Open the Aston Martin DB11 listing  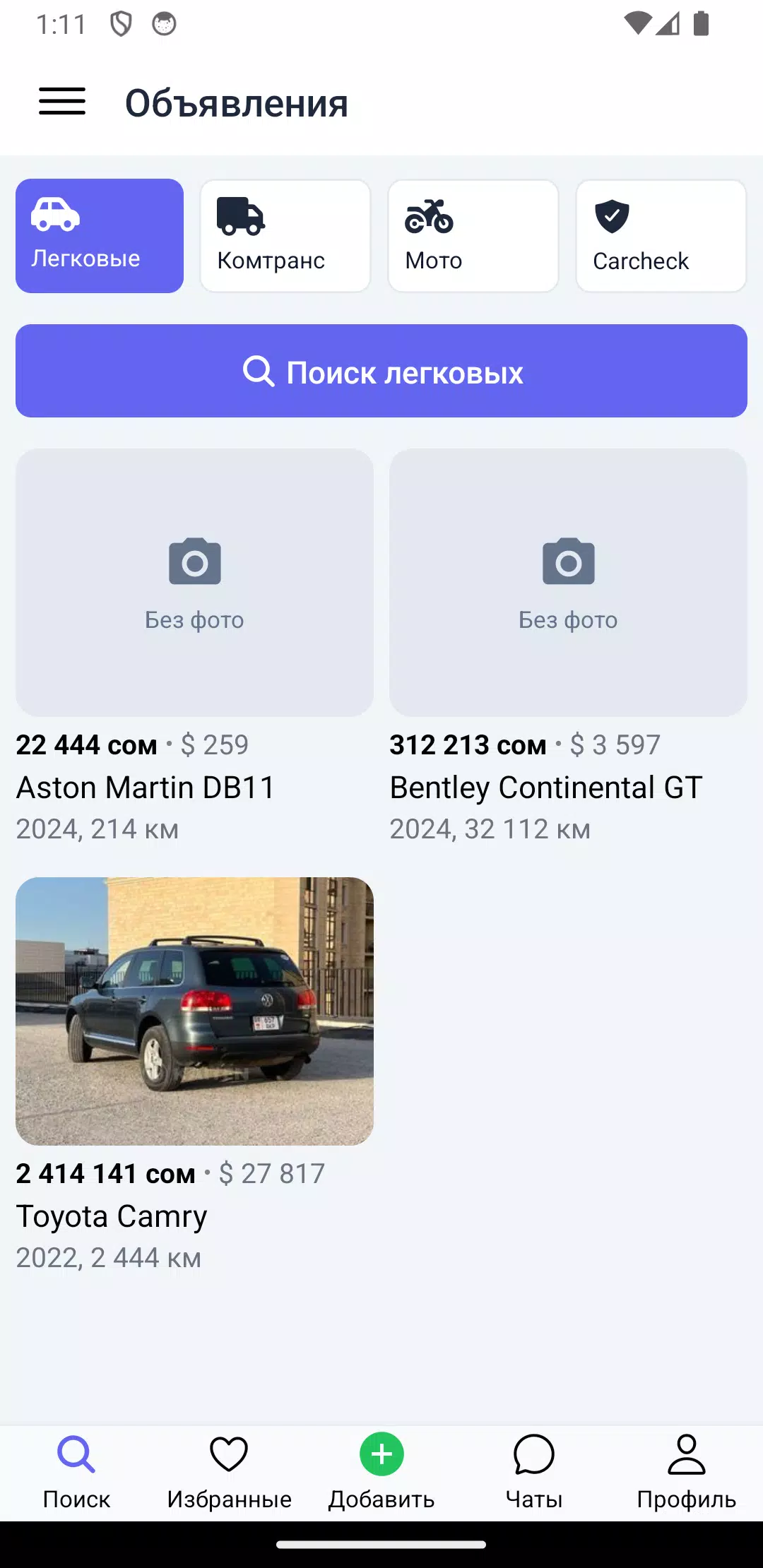[146, 787]
